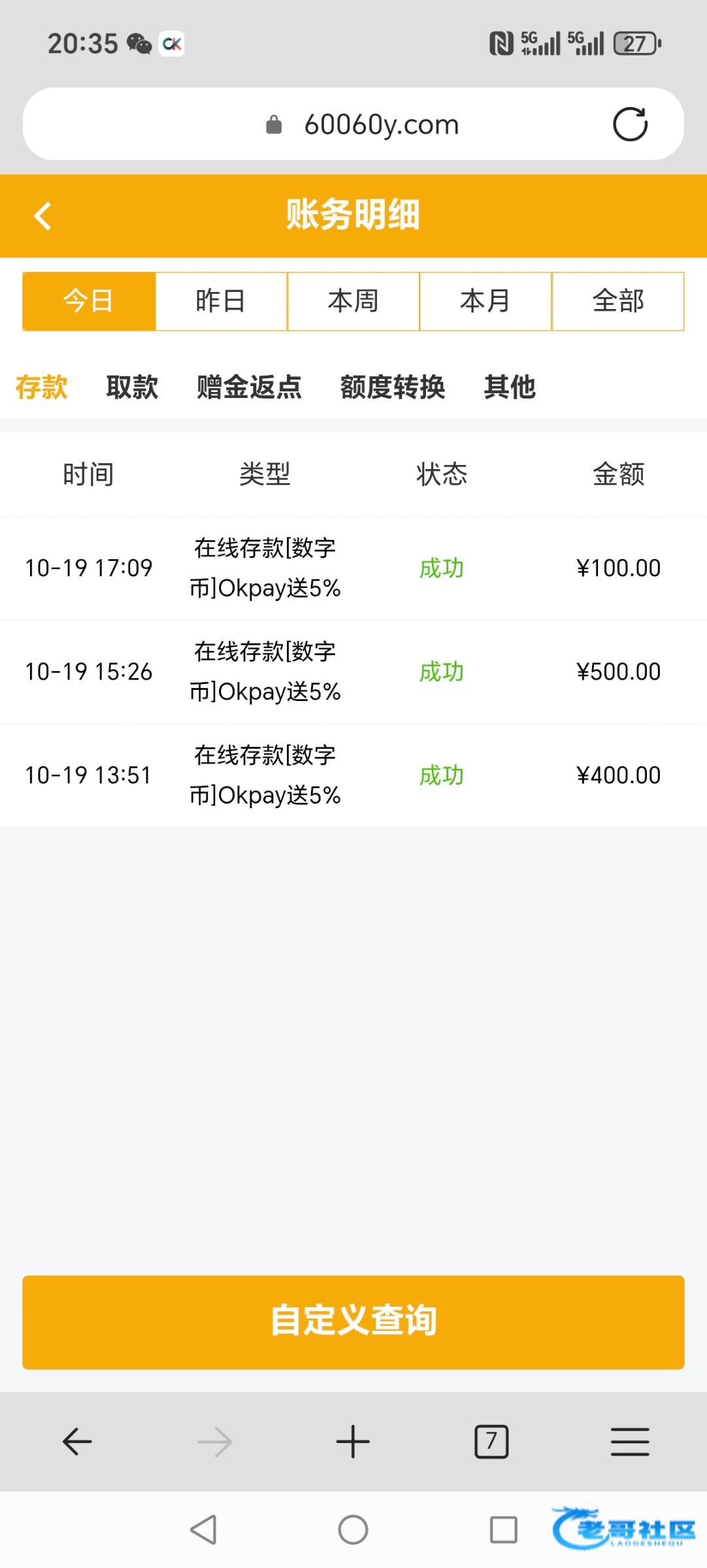Switch to 昨日 records
This screenshot has height=1568, width=707.
point(221,301)
